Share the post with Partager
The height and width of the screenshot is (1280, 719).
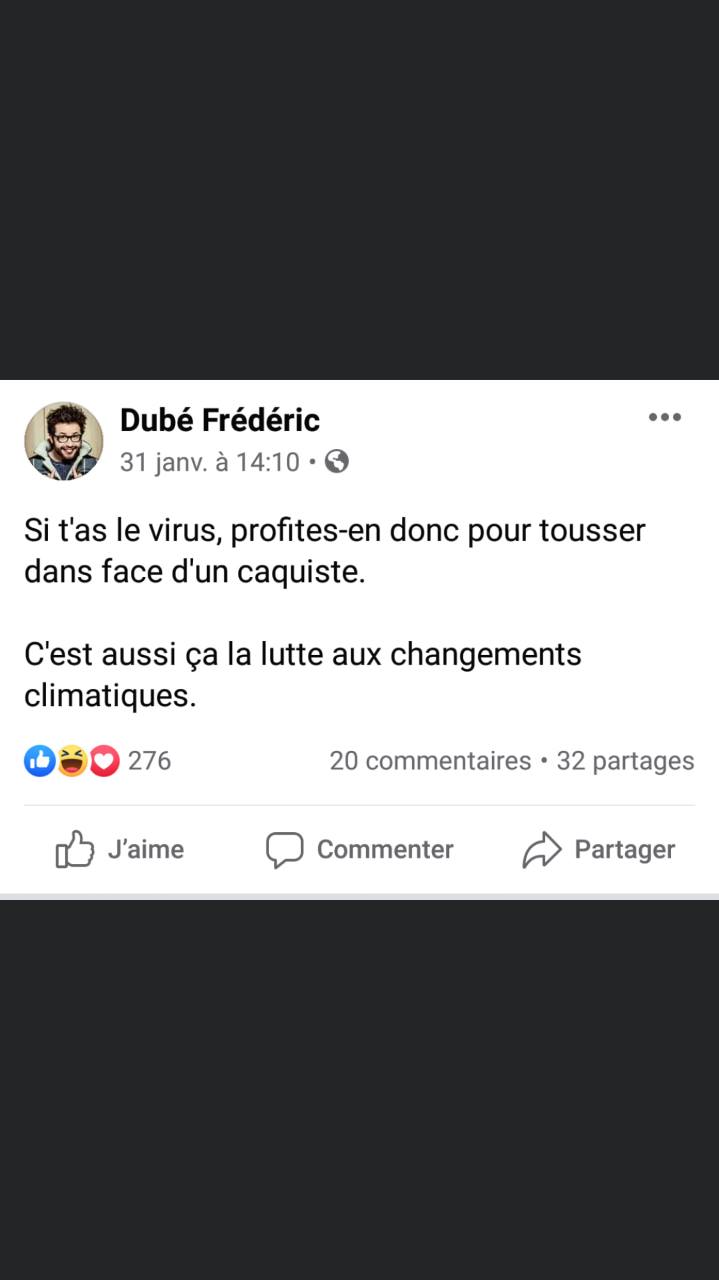pyautogui.click(x=599, y=849)
